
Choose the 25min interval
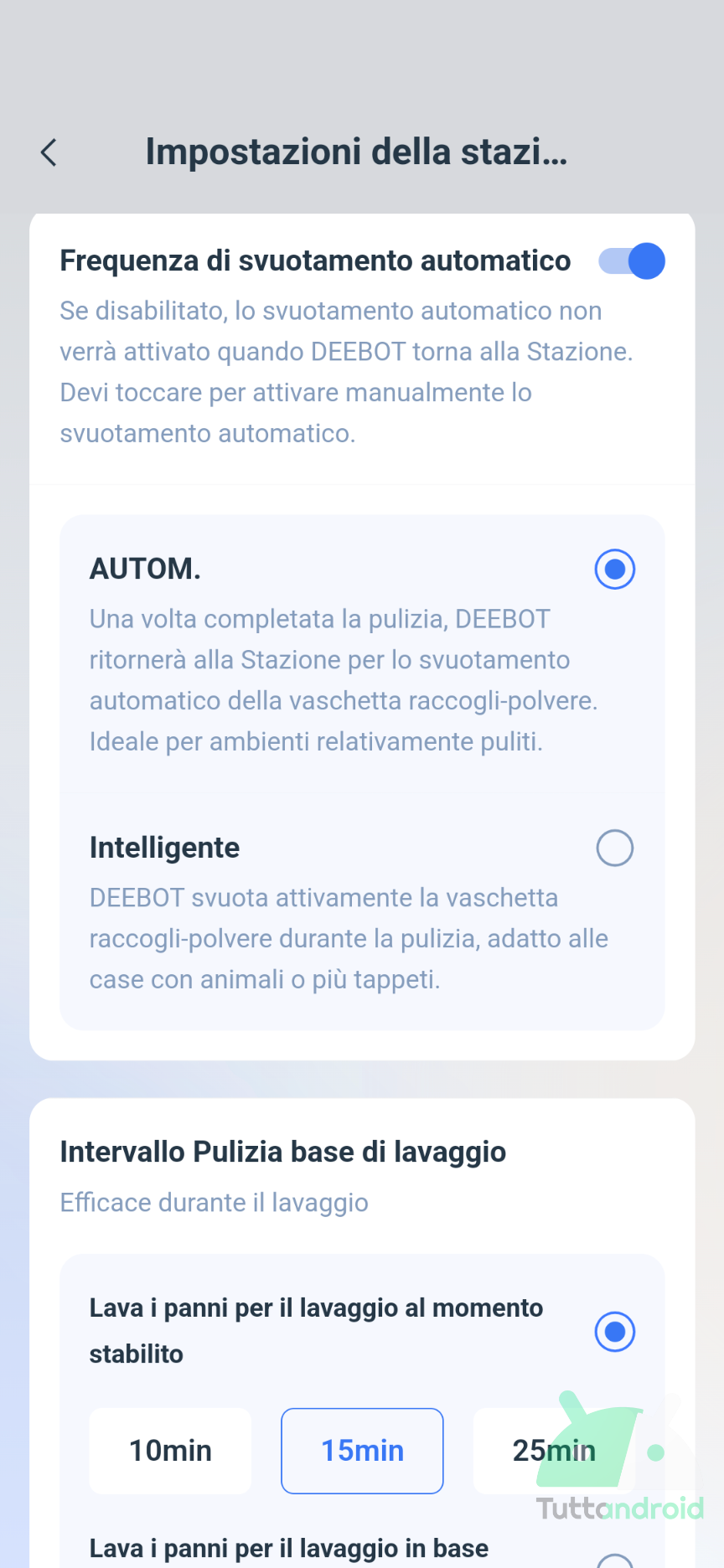[554, 1451]
